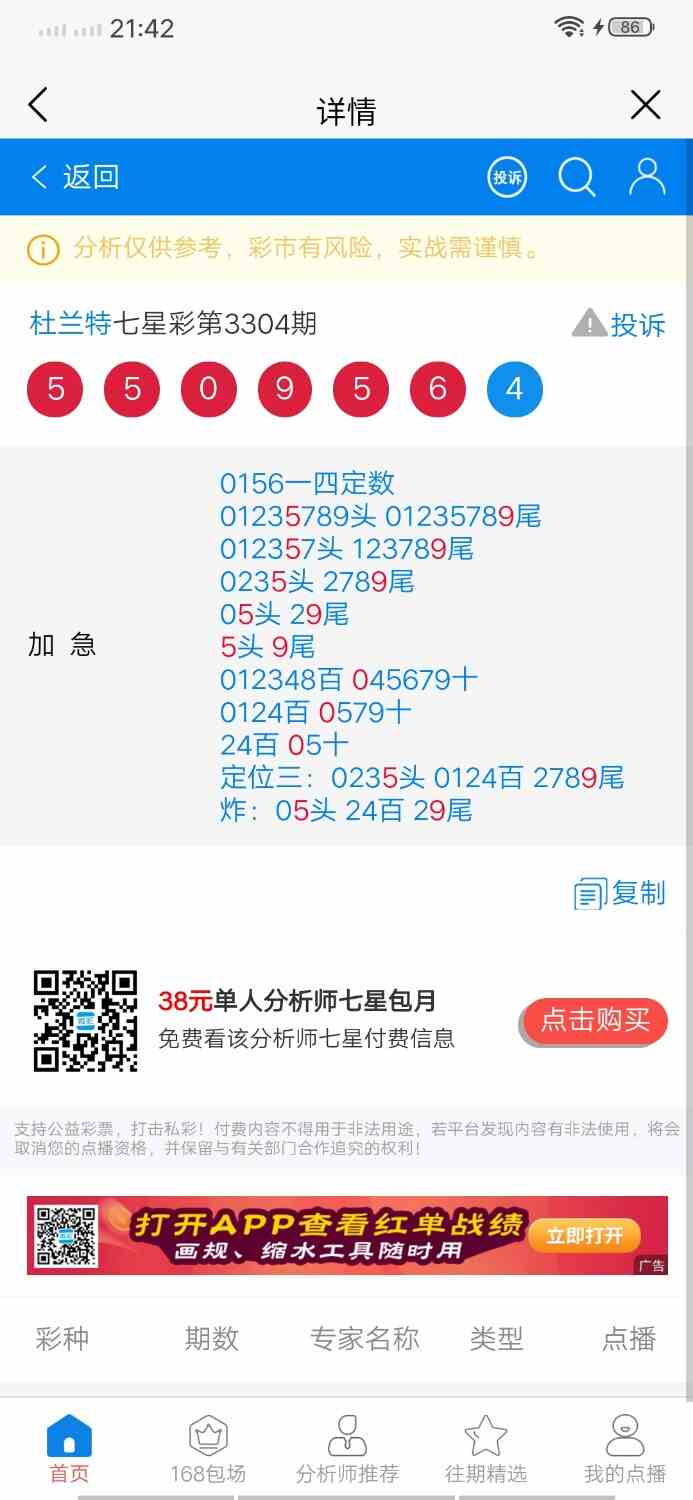
Task: Open analyst 杜兰特's name link
Action: pyautogui.click(x=70, y=324)
